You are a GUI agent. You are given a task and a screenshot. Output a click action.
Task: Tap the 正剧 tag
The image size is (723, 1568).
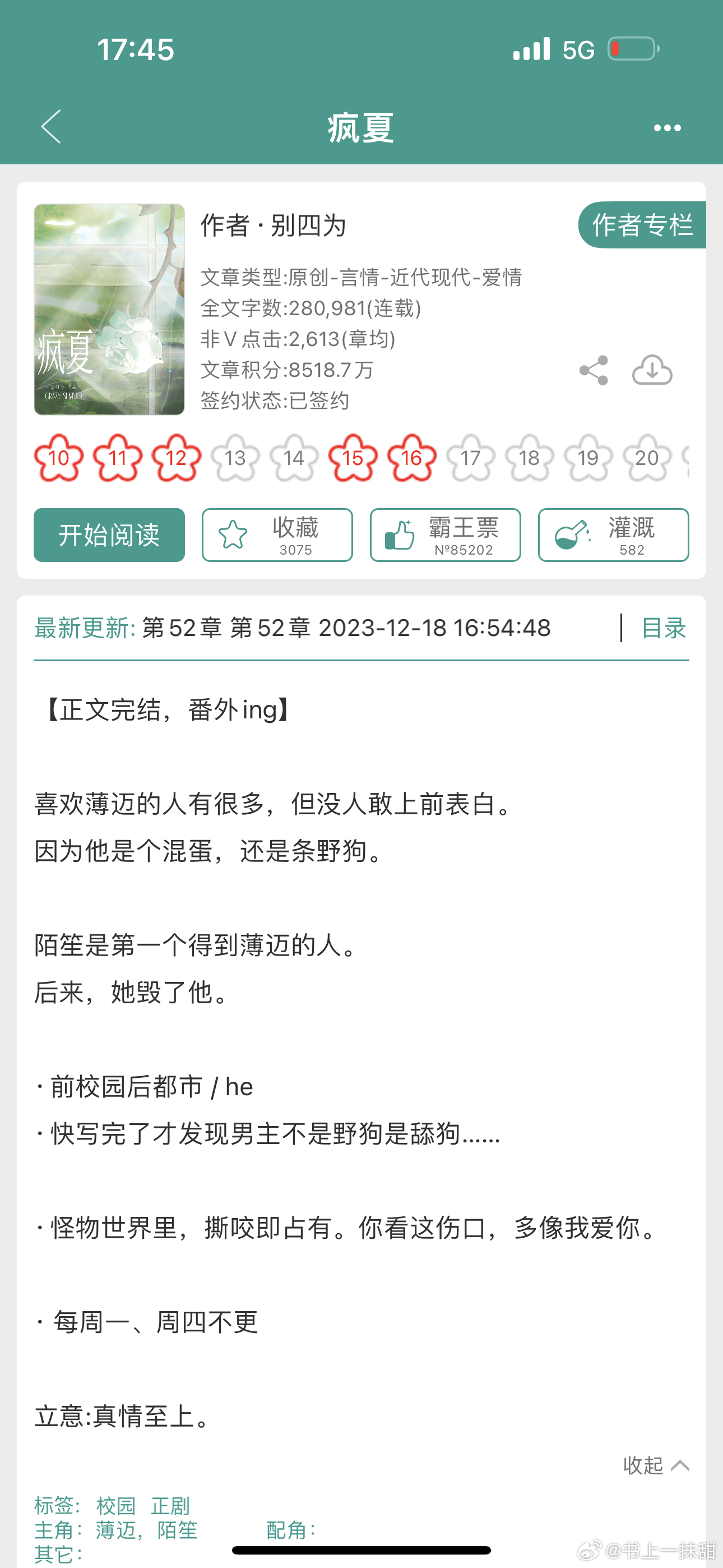pos(170,1506)
